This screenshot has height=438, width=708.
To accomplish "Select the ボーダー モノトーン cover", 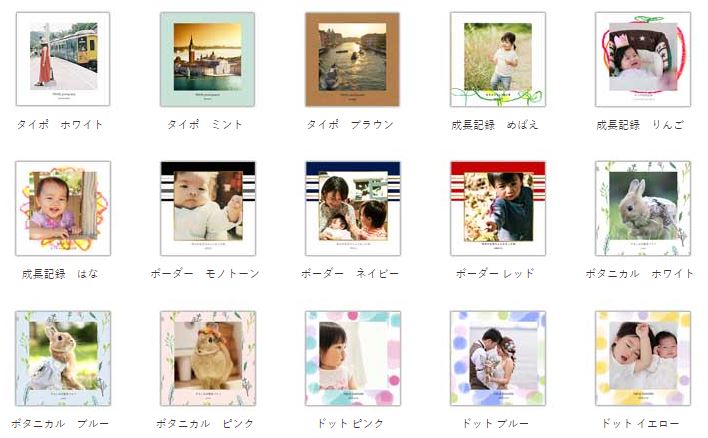I will click(x=207, y=208).
